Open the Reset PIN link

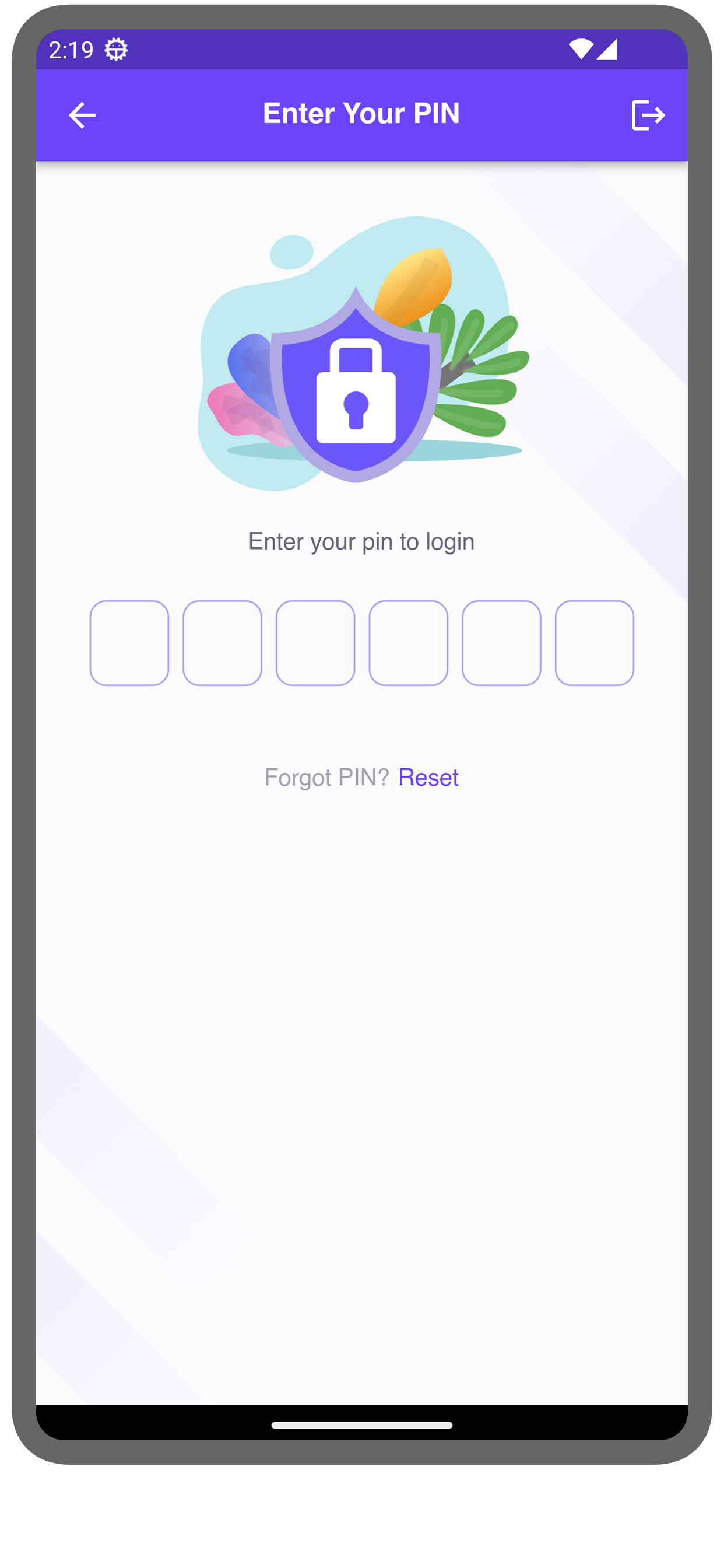tap(428, 778)
